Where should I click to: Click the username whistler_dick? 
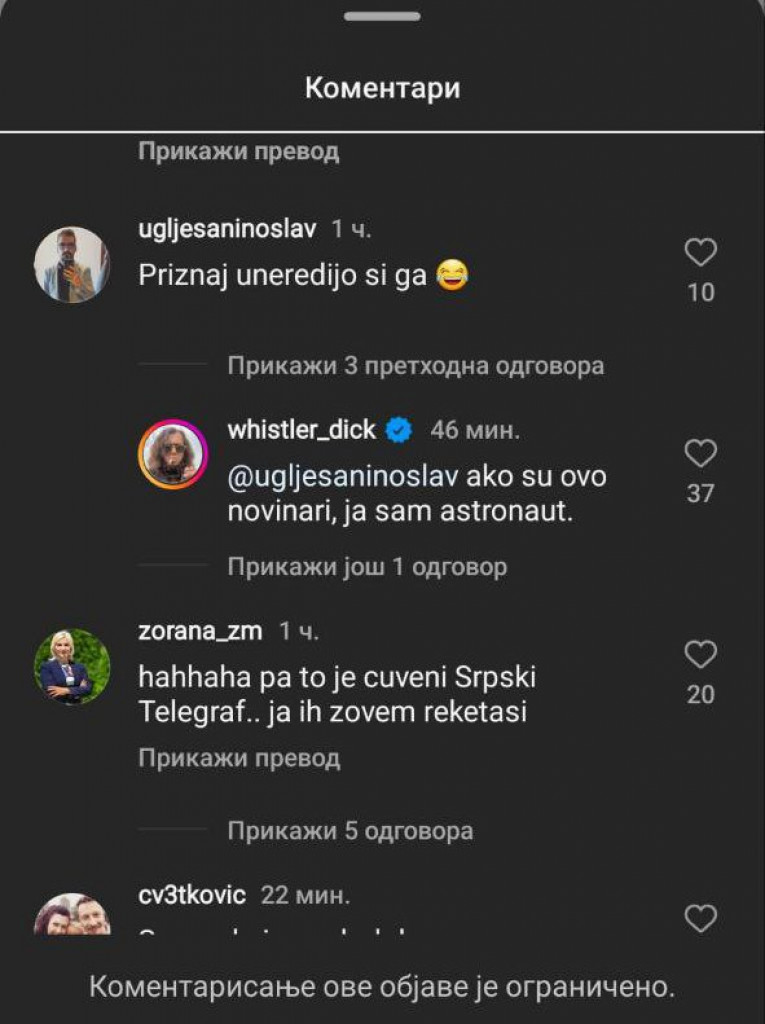(302, 429)
